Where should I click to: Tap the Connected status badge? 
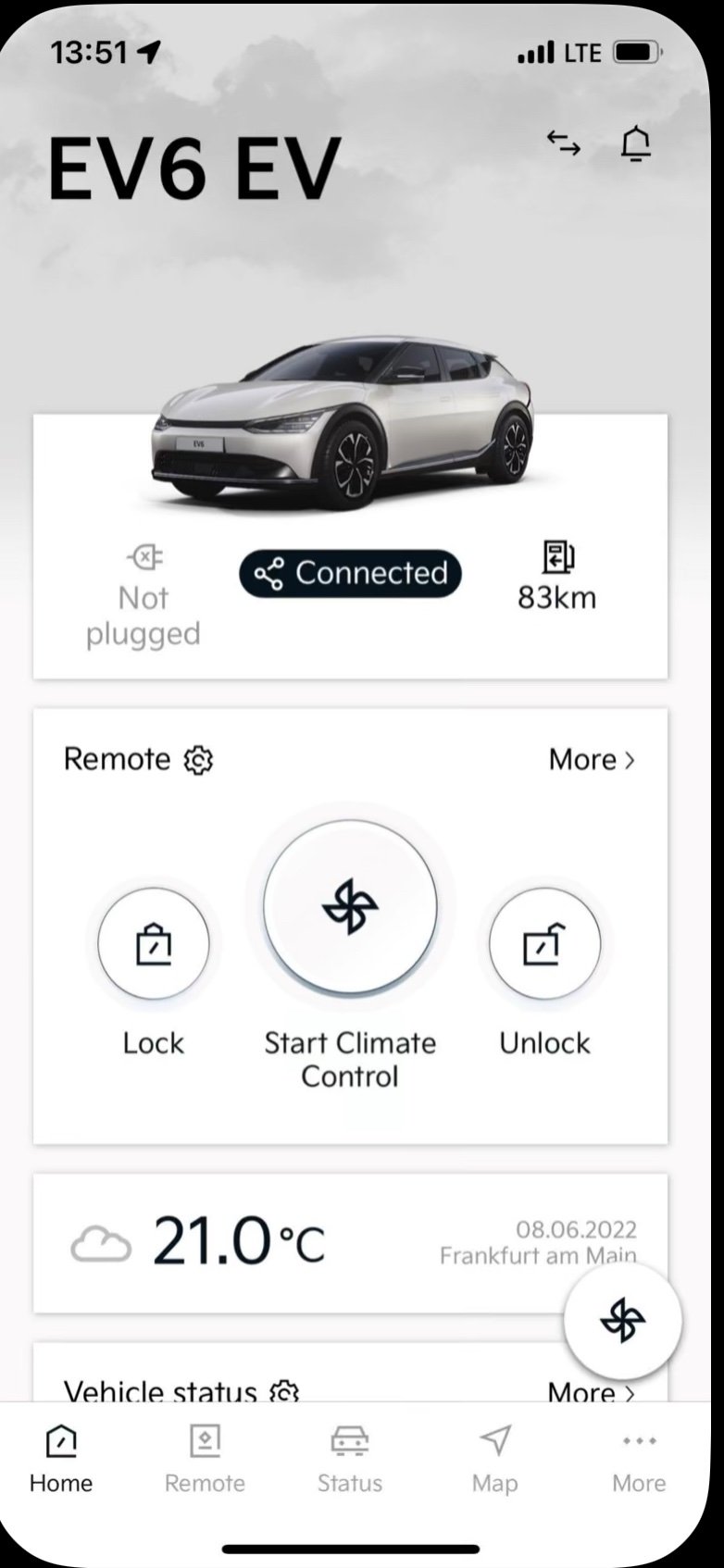(350, 574)
